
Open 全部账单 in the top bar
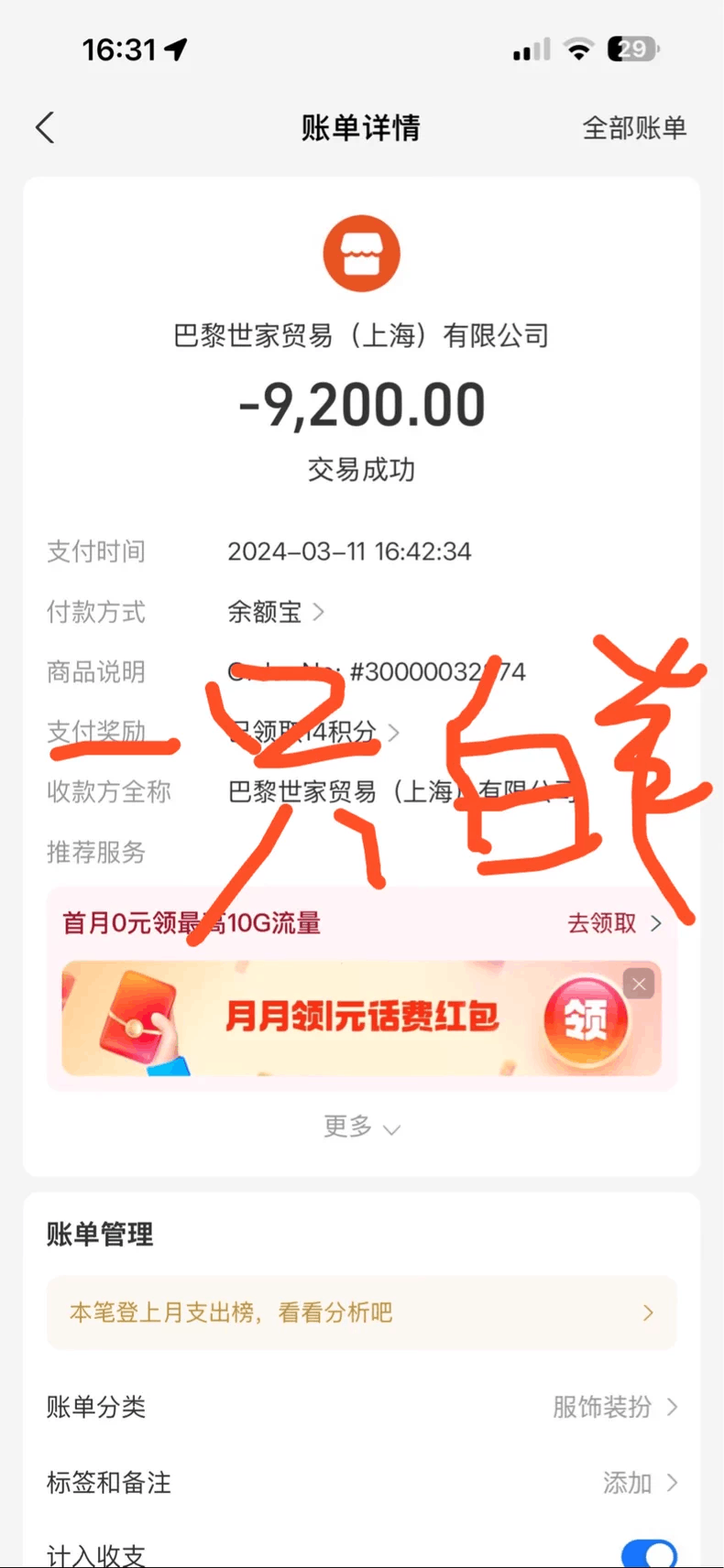634,128
